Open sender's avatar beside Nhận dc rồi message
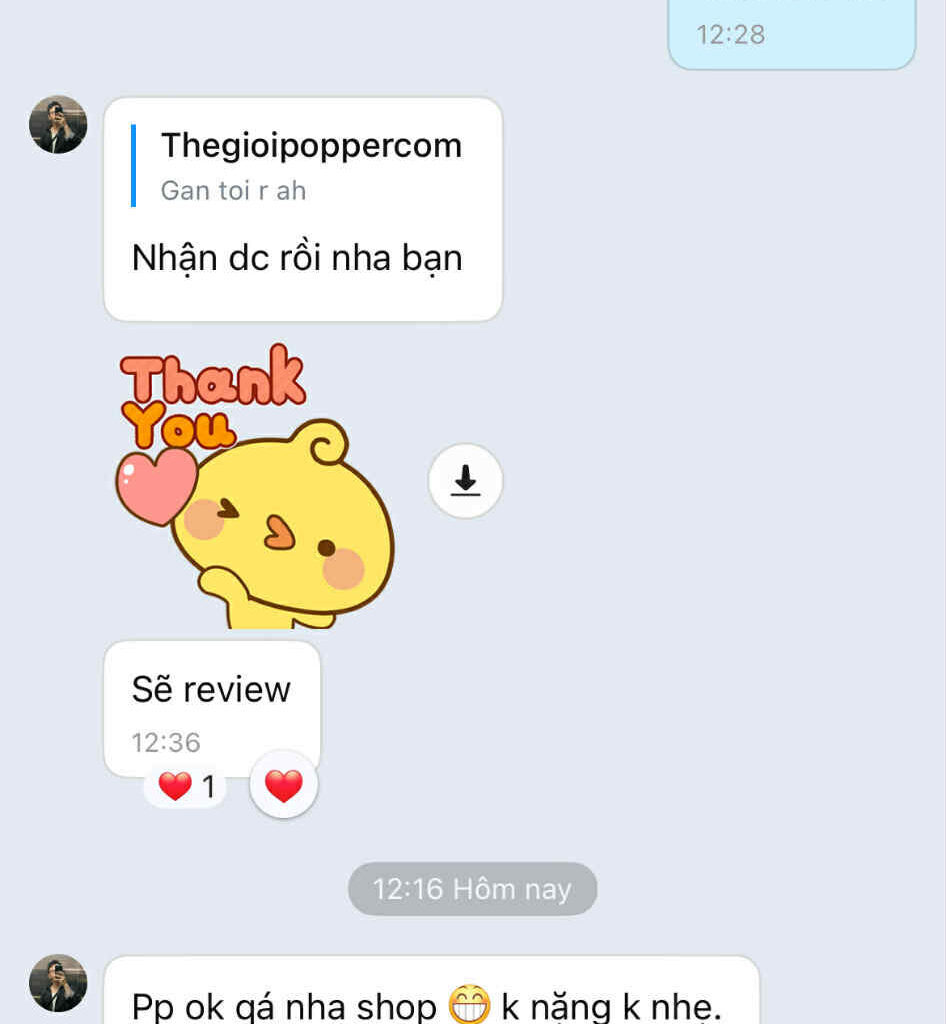Viewport: 946px width, 1024px height. [x=58, y=125]
